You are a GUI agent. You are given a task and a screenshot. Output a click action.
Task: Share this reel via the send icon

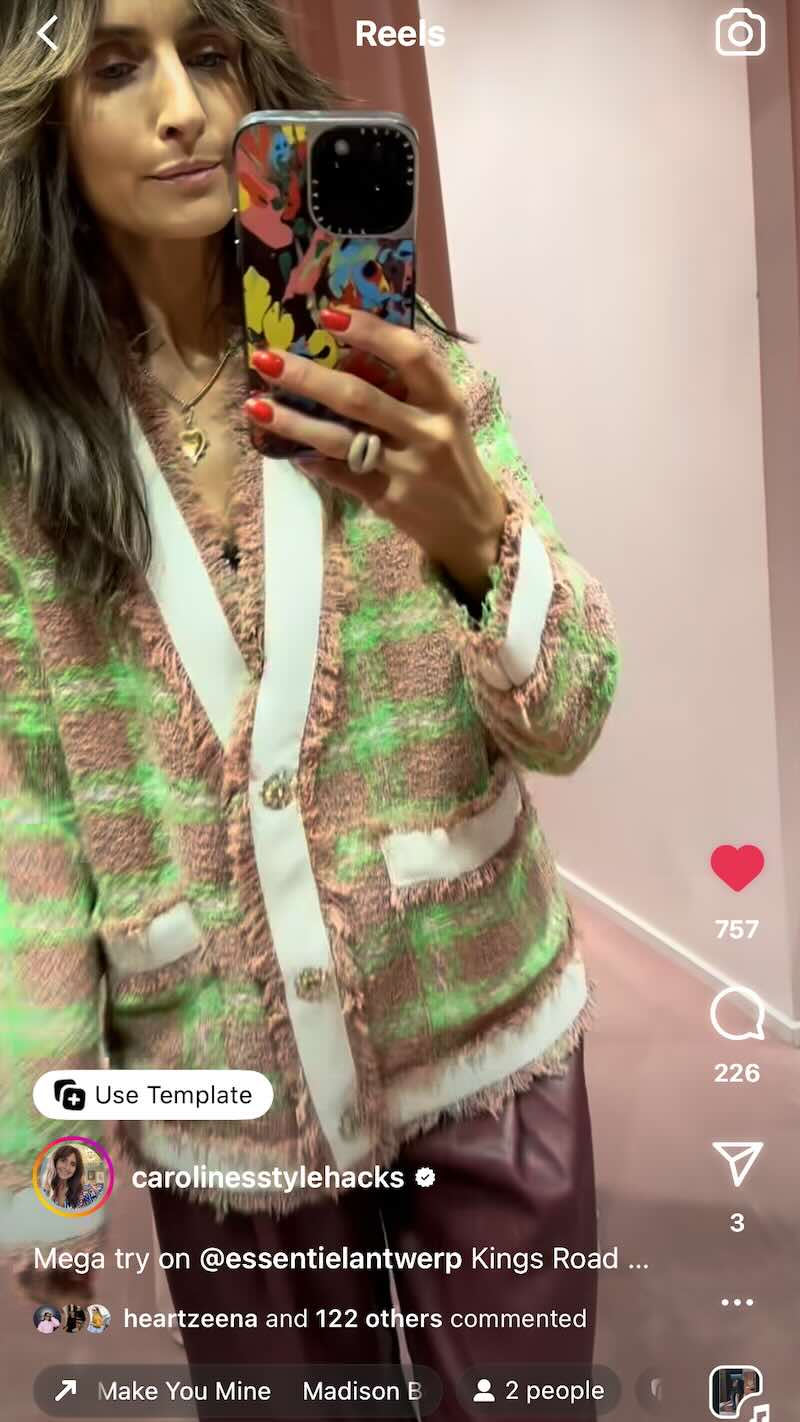pos(737,1165)
